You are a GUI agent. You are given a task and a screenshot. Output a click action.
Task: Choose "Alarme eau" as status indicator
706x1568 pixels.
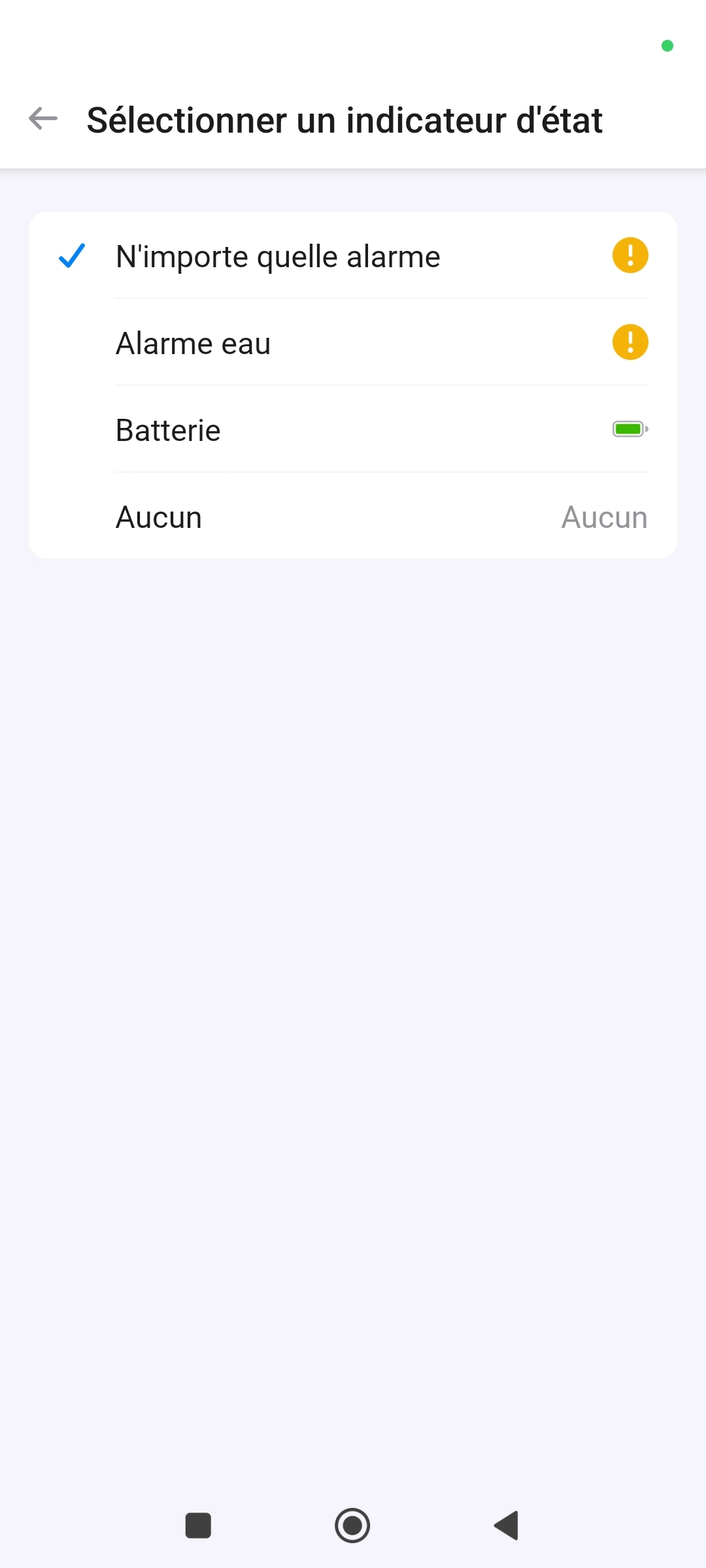click(x=353, y=342)
